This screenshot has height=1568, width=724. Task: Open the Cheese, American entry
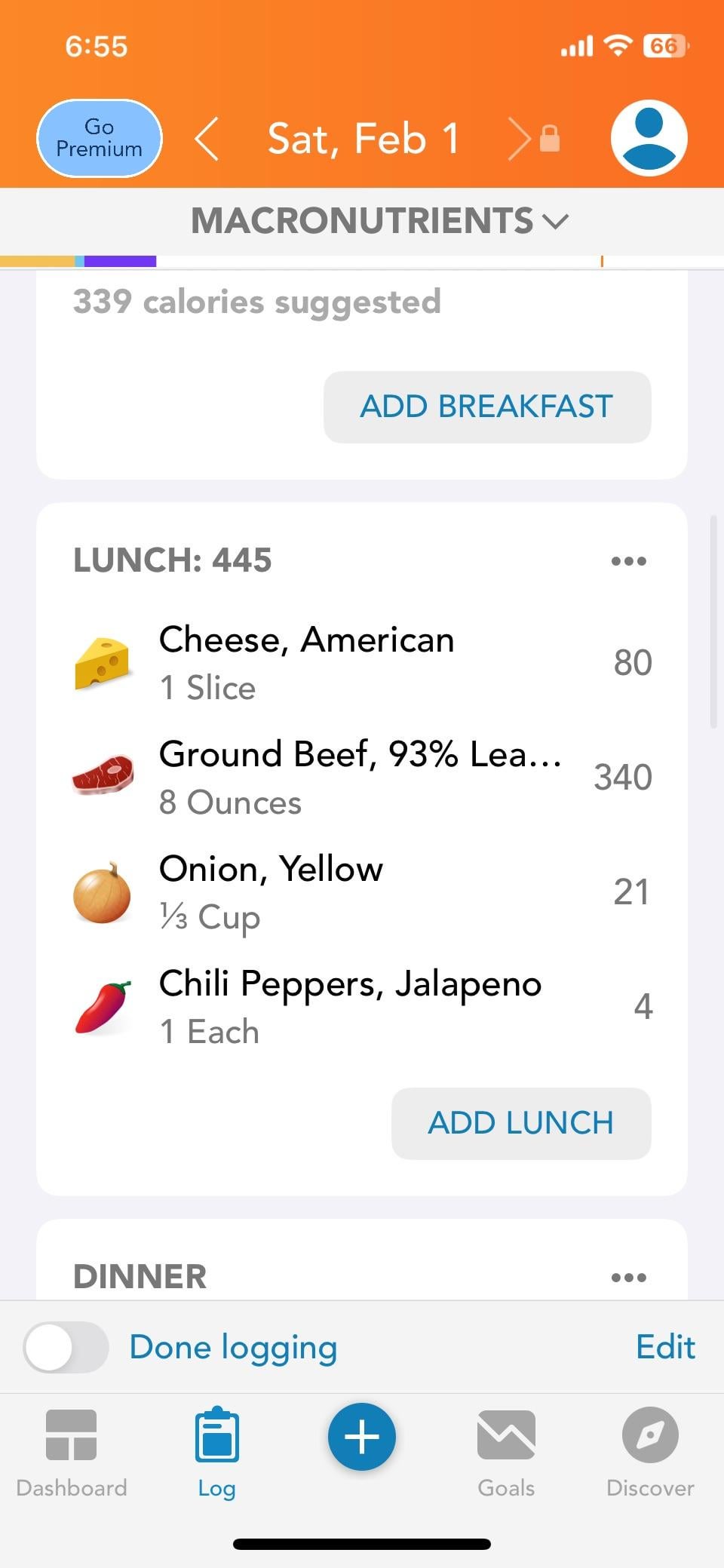(362, 663)
